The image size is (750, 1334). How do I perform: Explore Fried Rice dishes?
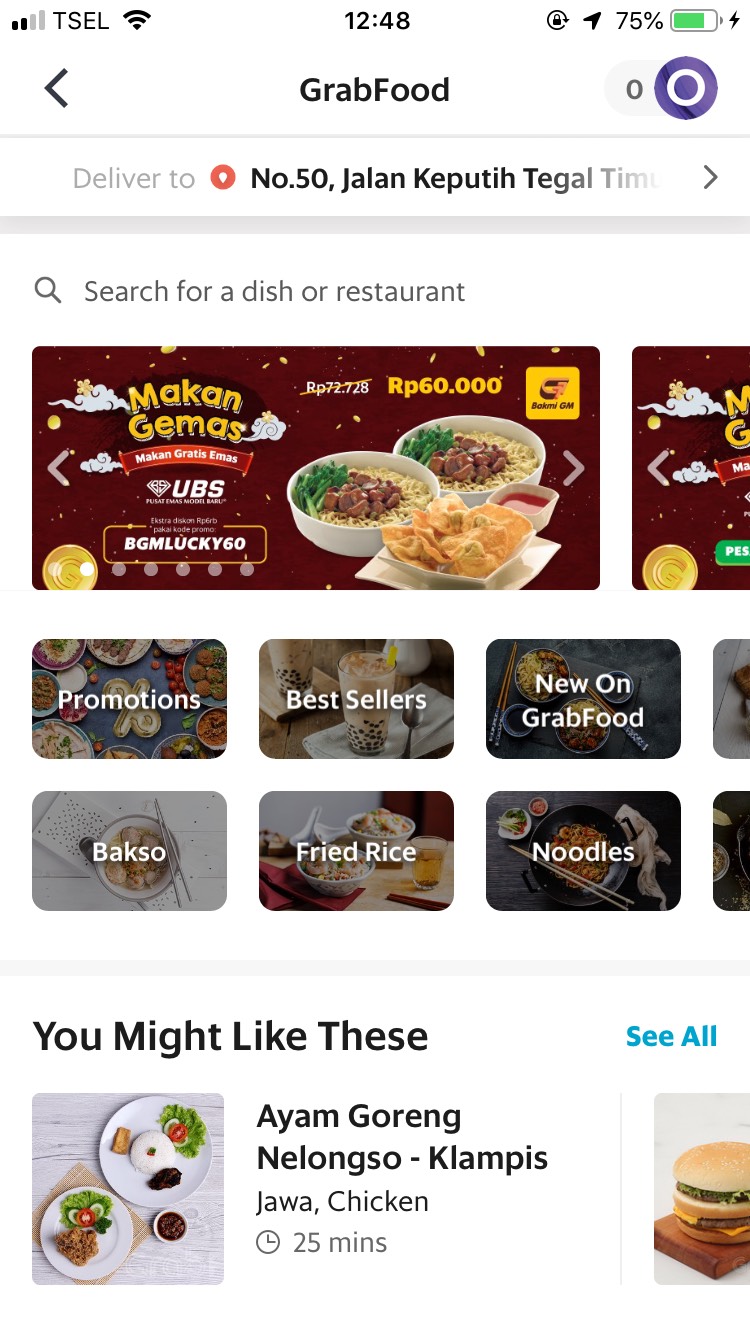tap(356, 851)
